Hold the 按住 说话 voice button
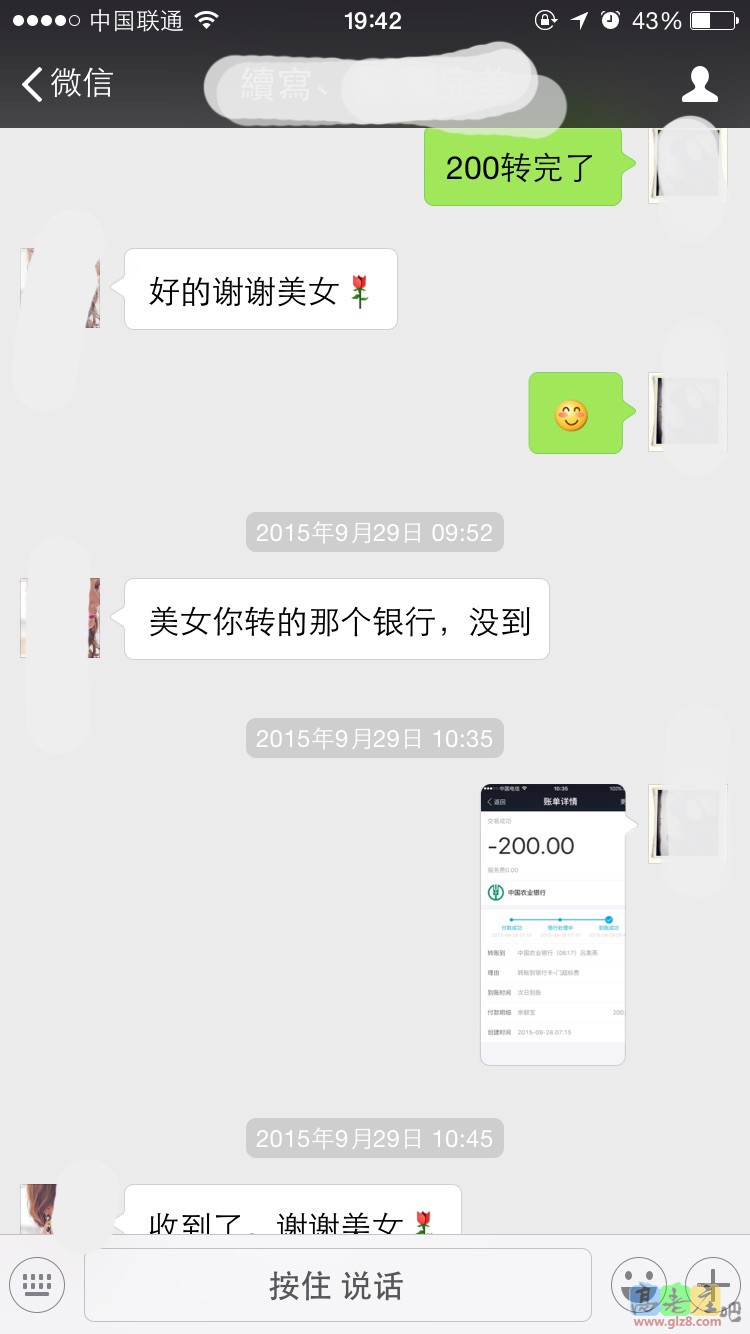Screen dimensions: 750x1334 [x=337, y=1285]
